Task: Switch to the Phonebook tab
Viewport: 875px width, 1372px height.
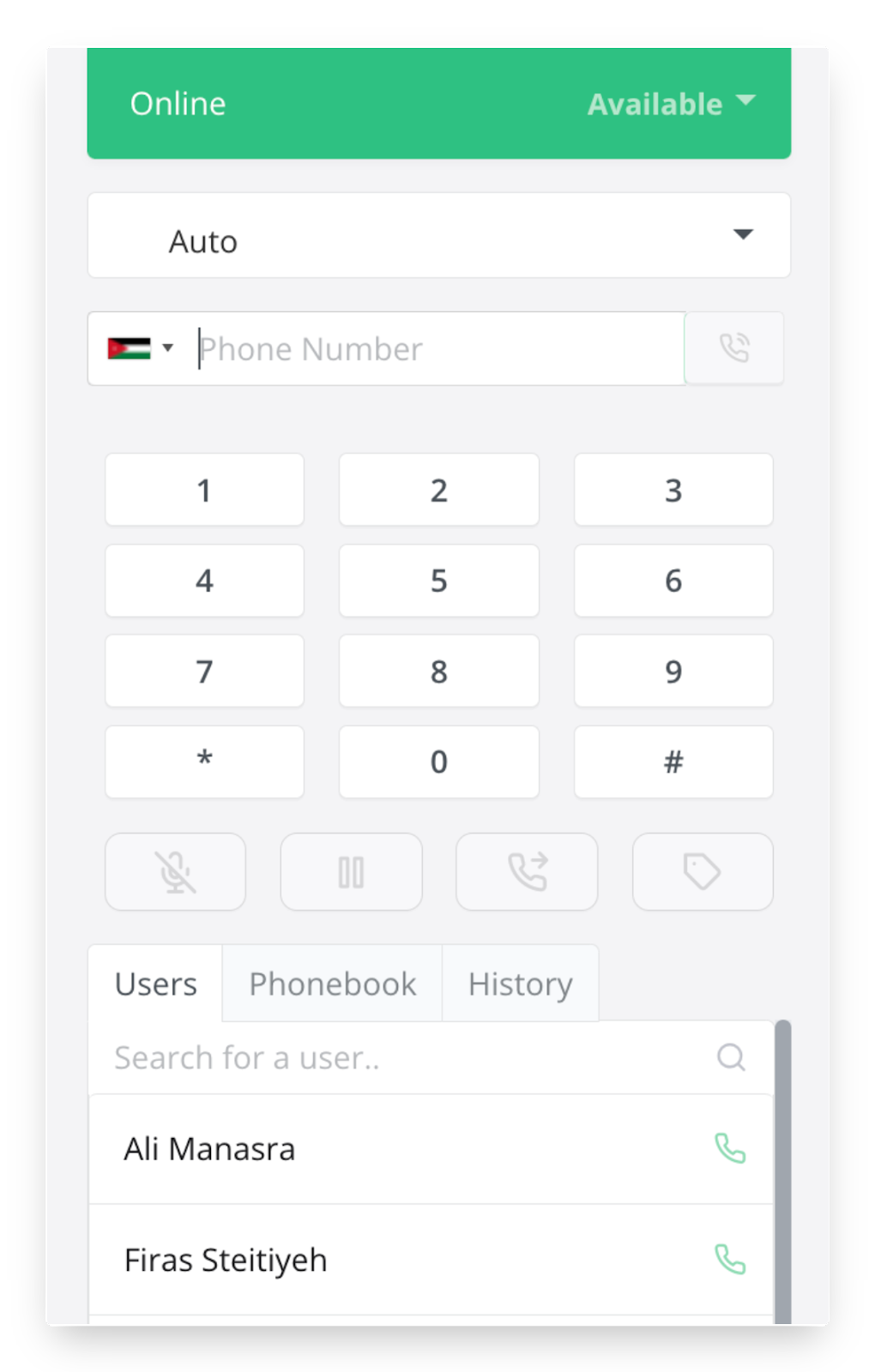Action: coord(332,984)
